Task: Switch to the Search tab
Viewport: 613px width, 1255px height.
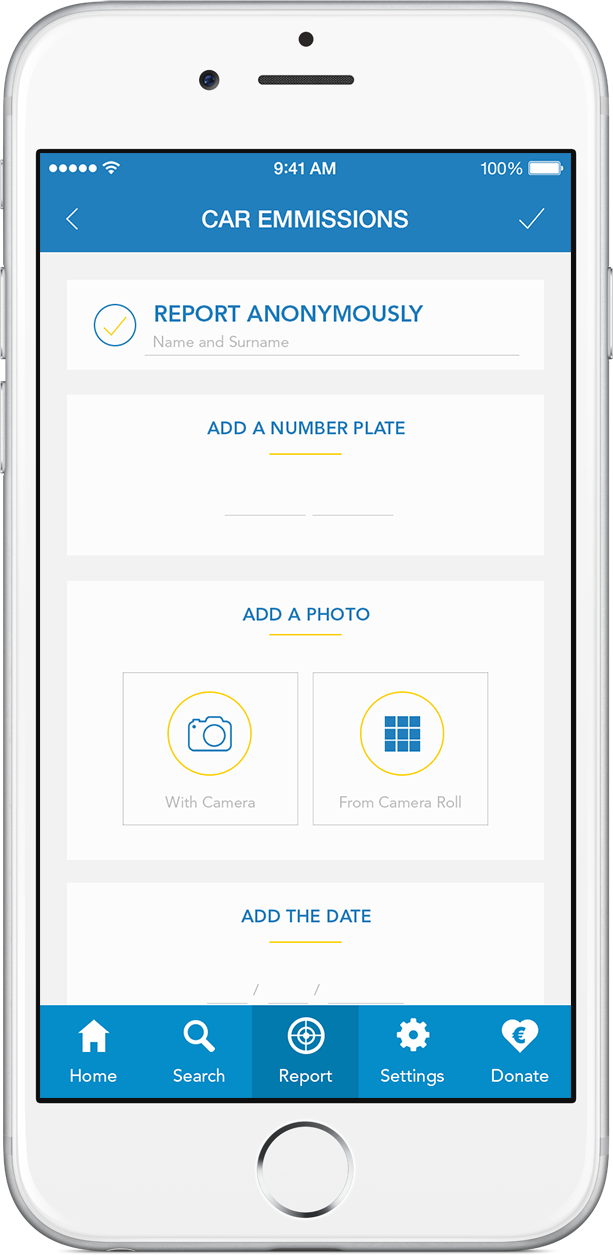Action: (x=199, y=1052)
